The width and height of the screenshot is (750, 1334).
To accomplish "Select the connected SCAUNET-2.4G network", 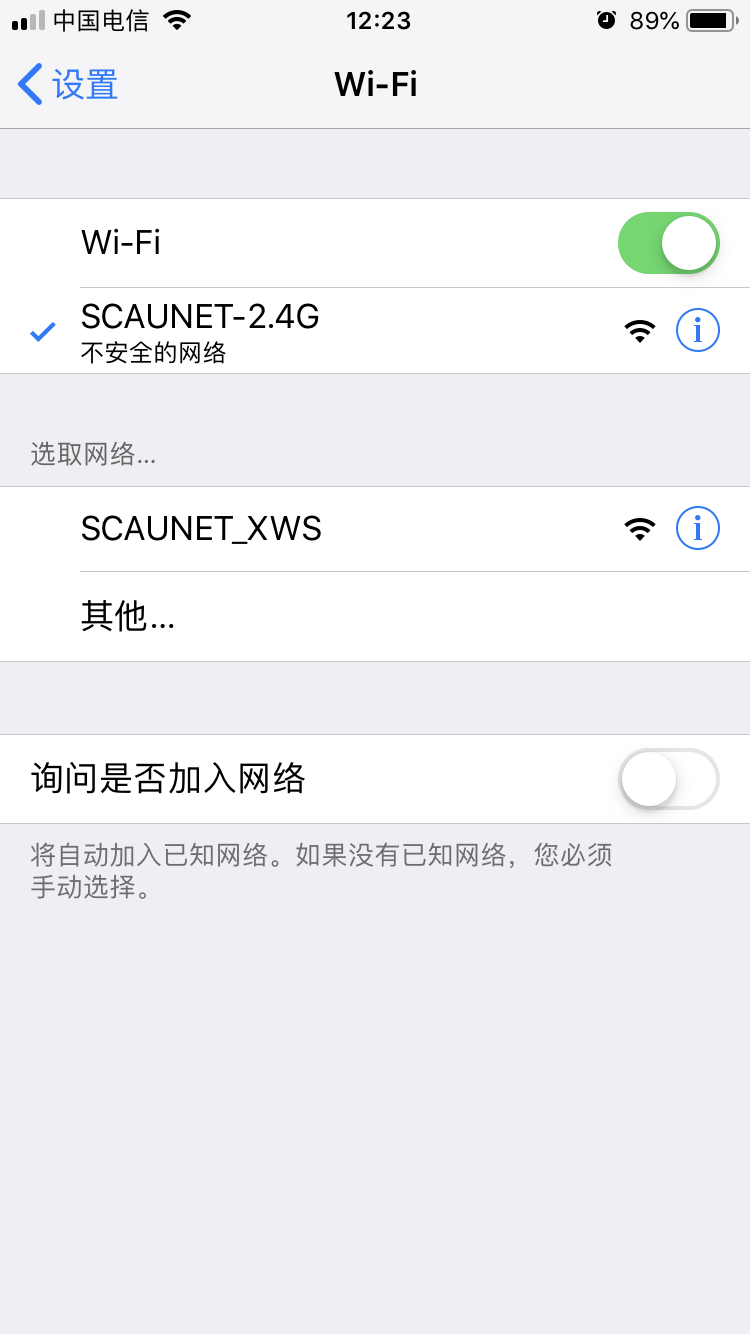I will (300, 330).
